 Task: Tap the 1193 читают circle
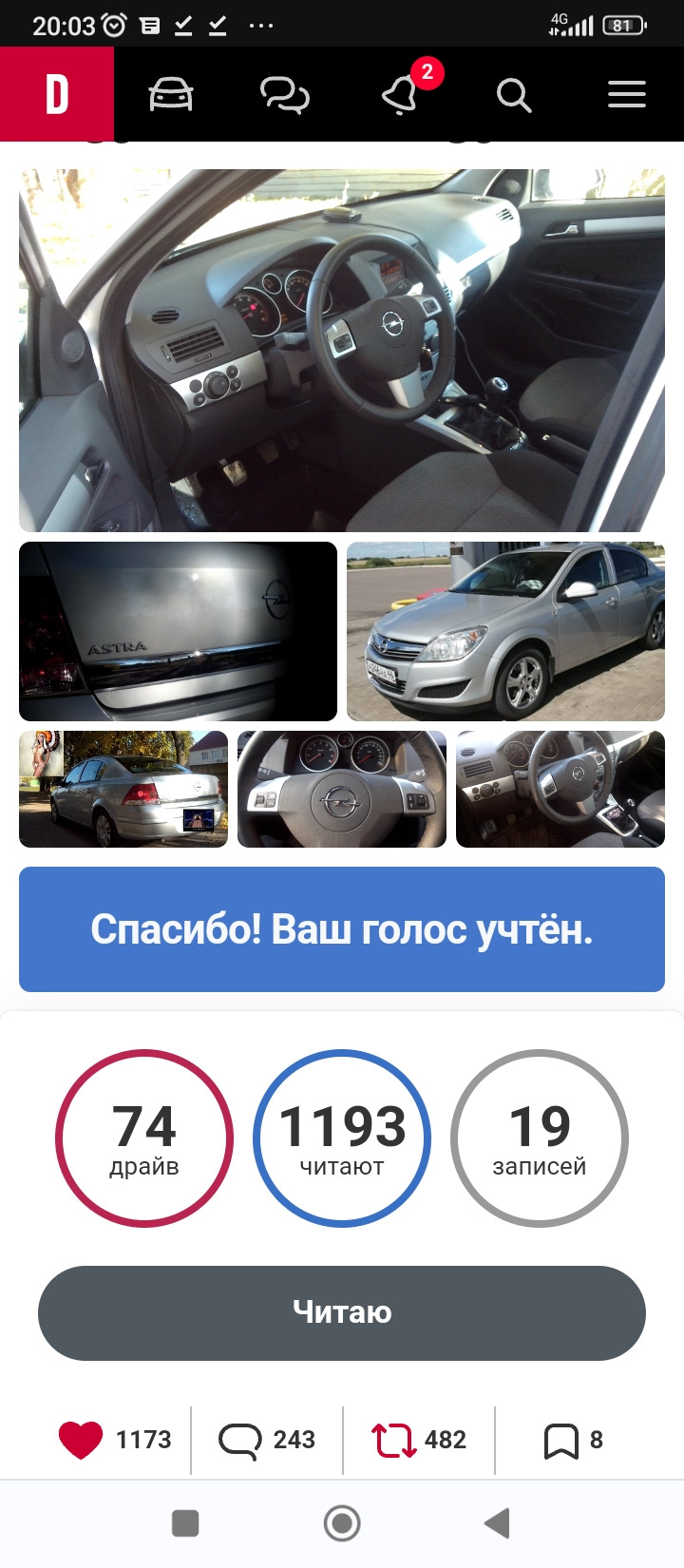[x=342, y=1138]
